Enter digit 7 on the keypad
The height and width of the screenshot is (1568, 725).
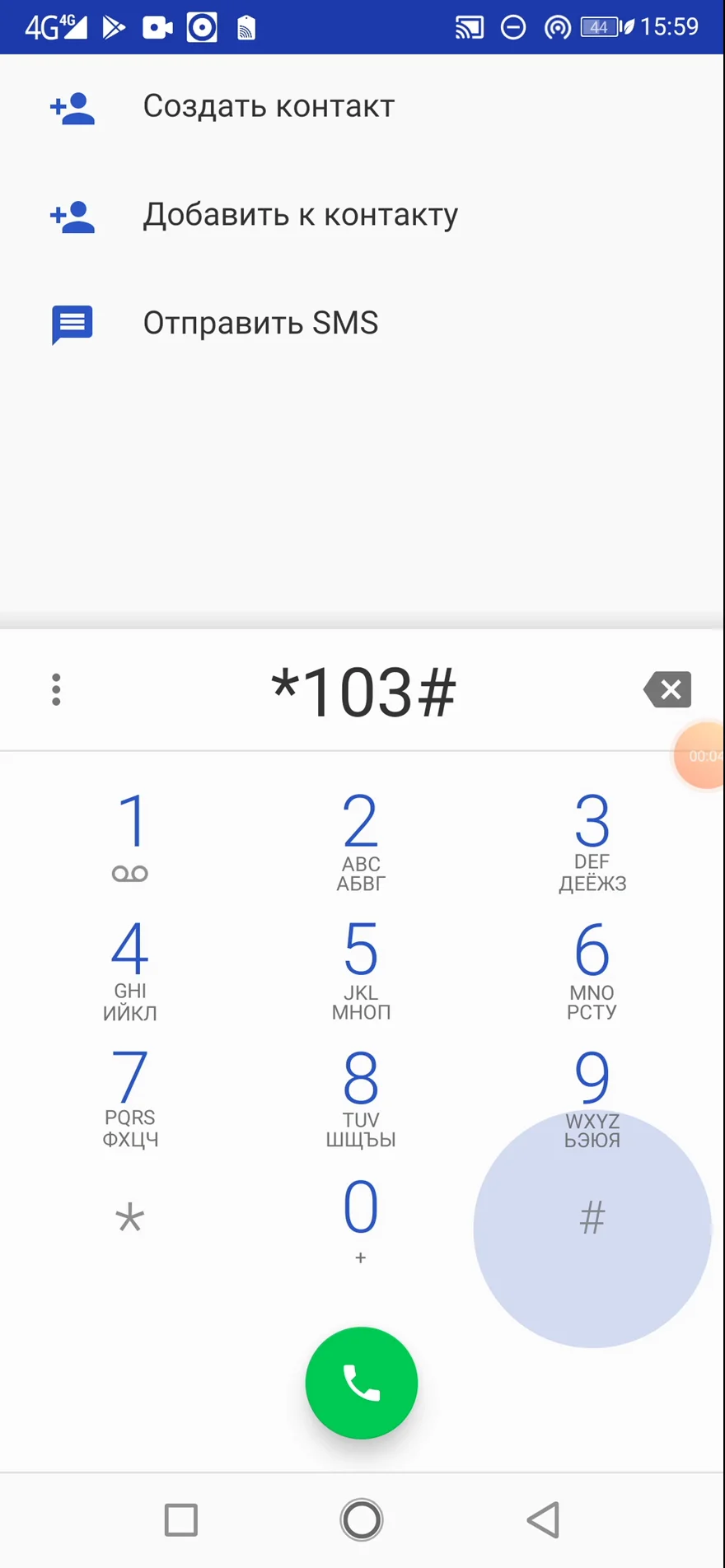pos(130,1095)
